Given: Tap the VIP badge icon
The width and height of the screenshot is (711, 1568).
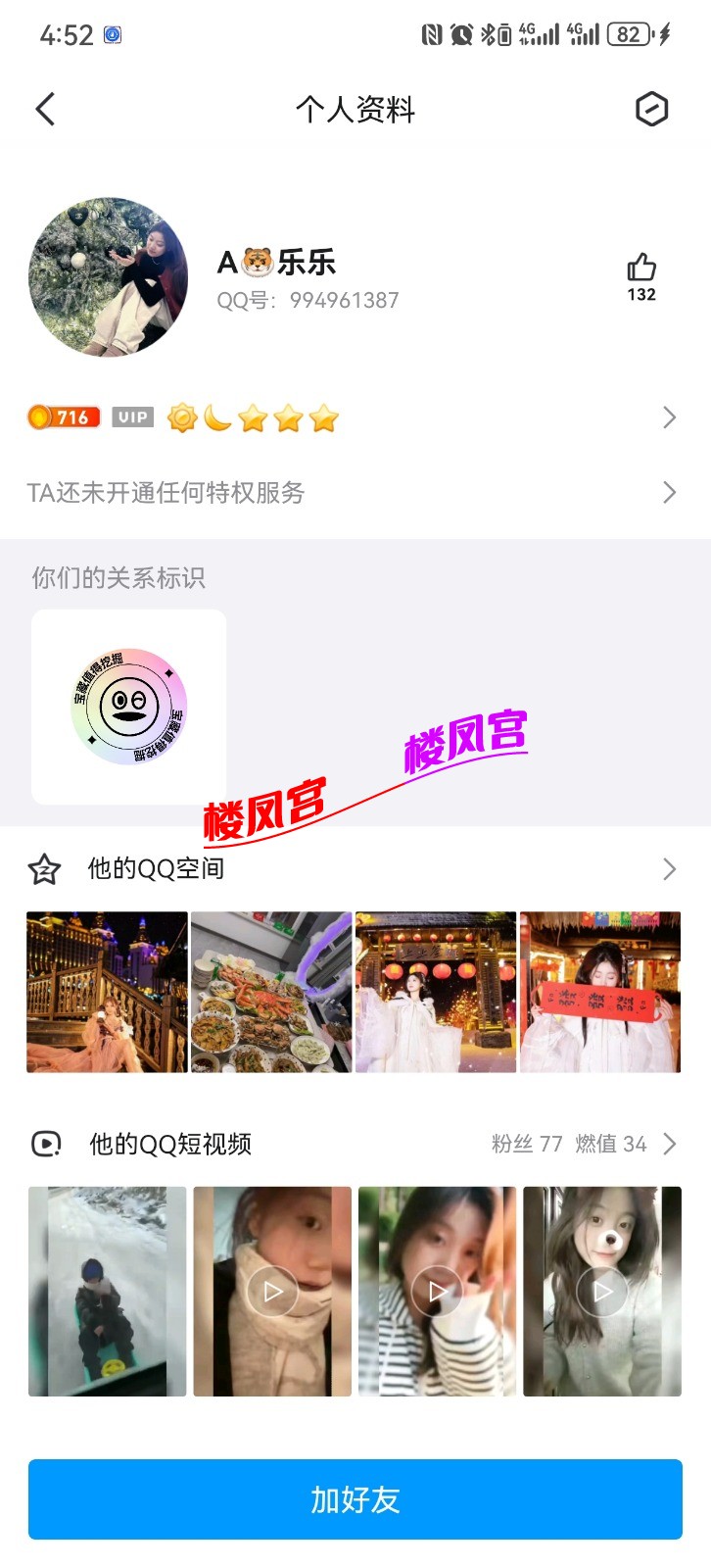Looking at the screenshot, I should tap(132, 416).
